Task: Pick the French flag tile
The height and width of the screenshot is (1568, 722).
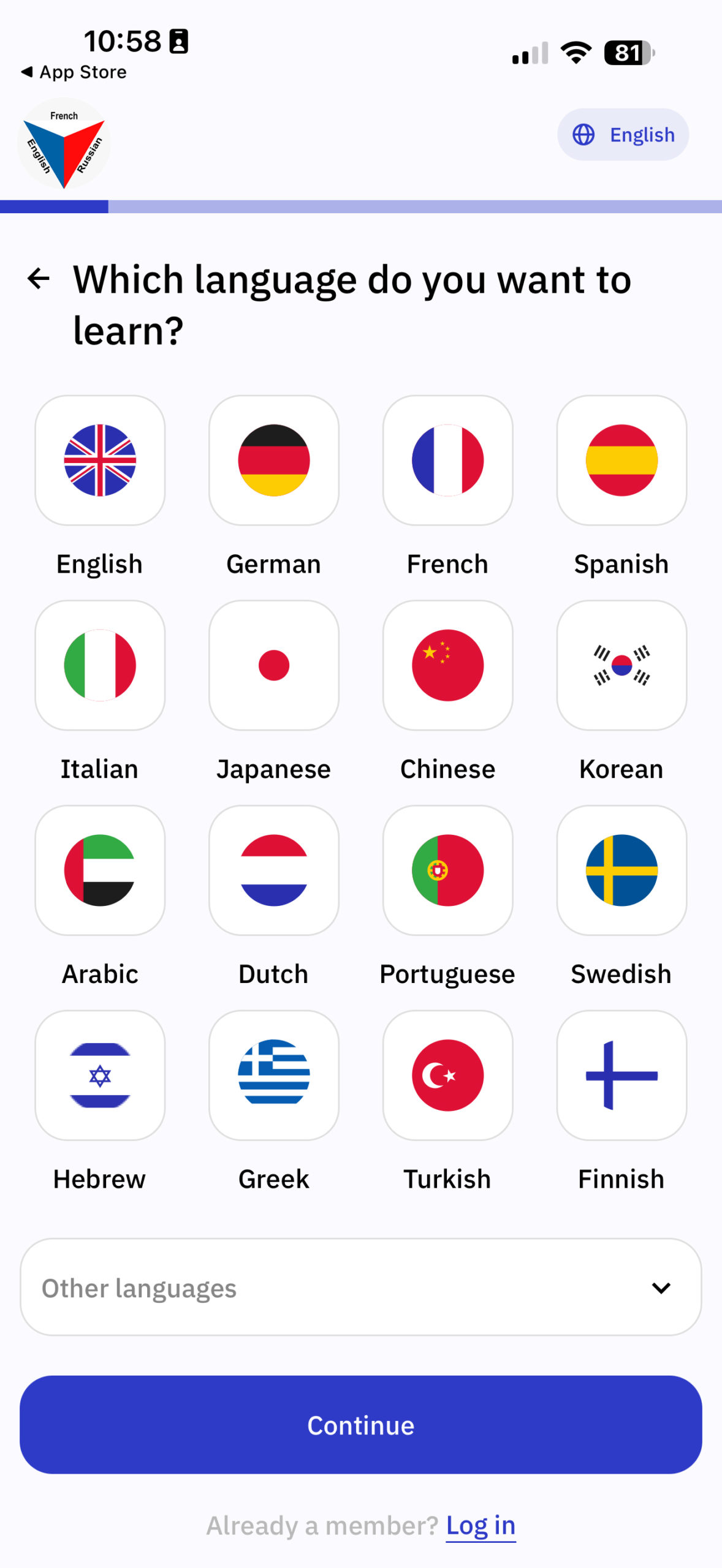Action: (x=447, y=461)
